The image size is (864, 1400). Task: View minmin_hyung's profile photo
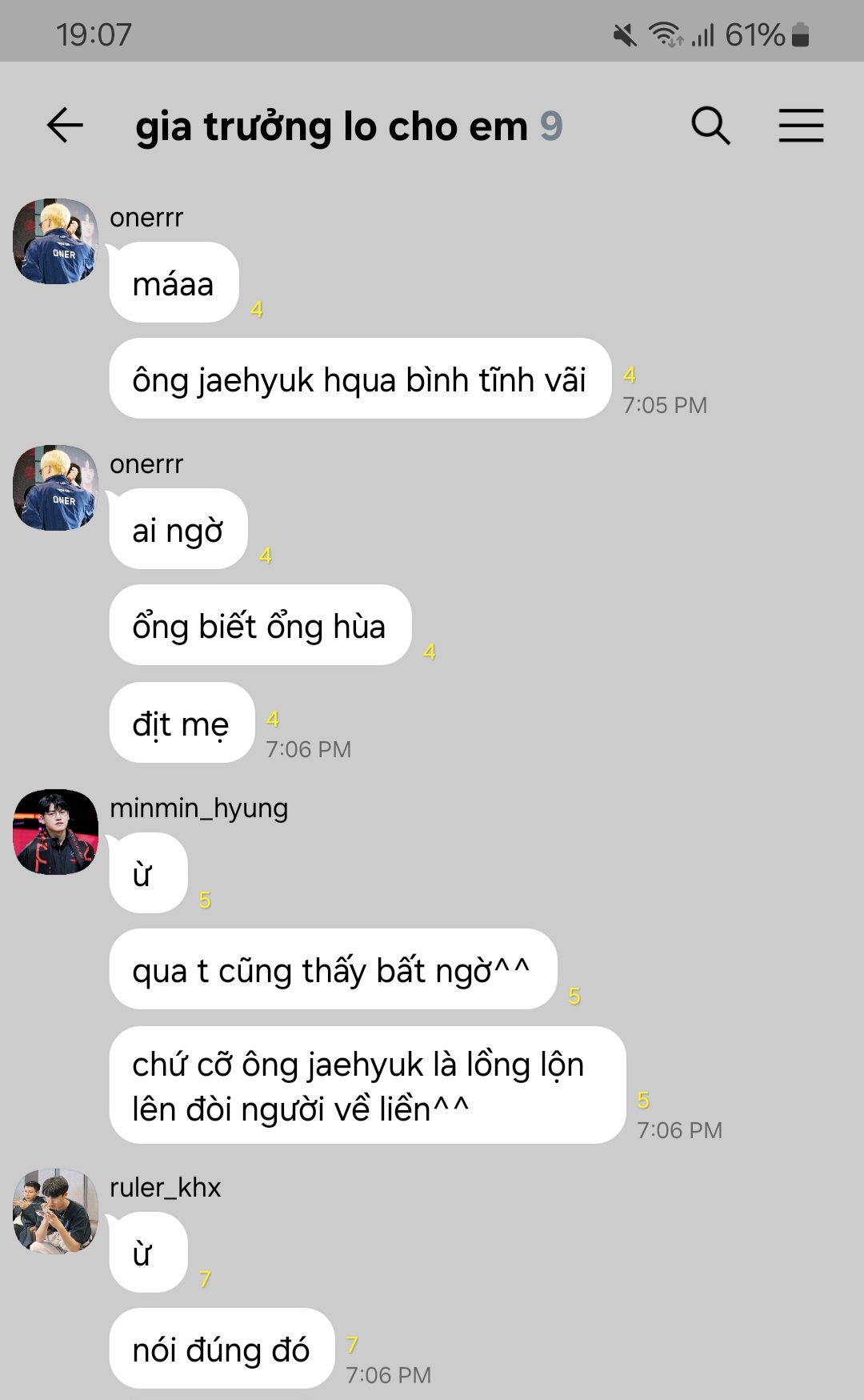click(55, 832)
